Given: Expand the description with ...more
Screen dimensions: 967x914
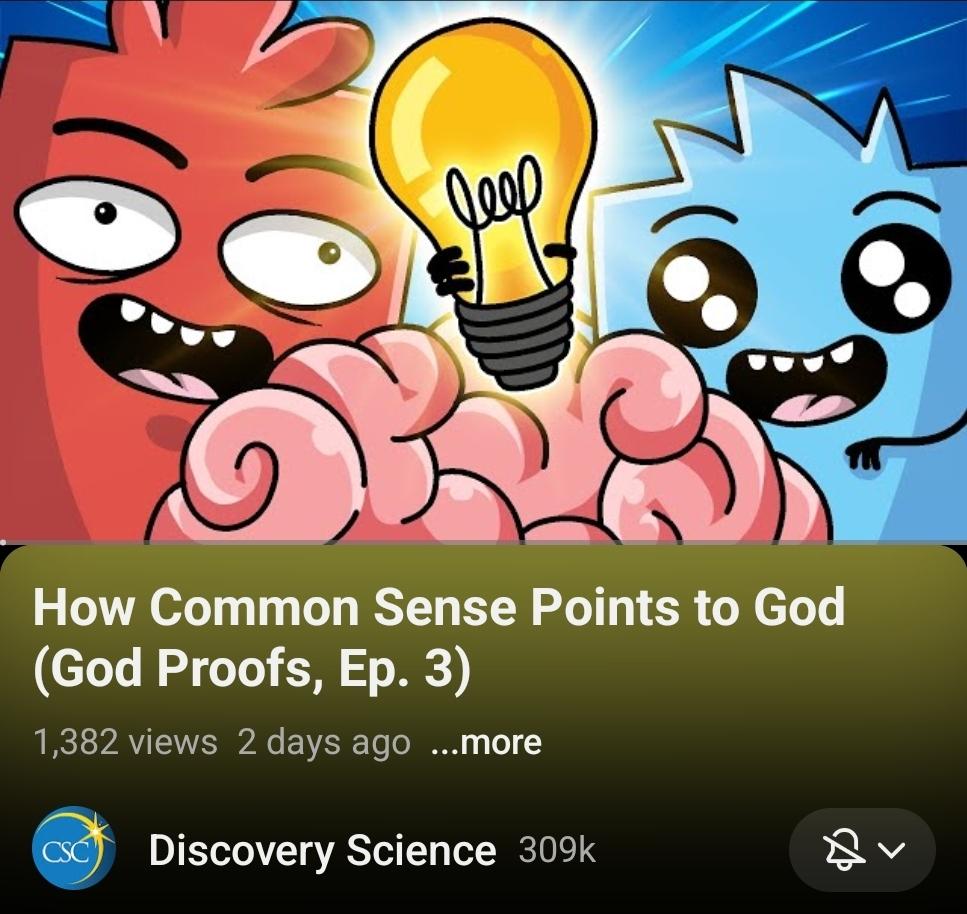Looking at the screenshot, I should [486, 743].
